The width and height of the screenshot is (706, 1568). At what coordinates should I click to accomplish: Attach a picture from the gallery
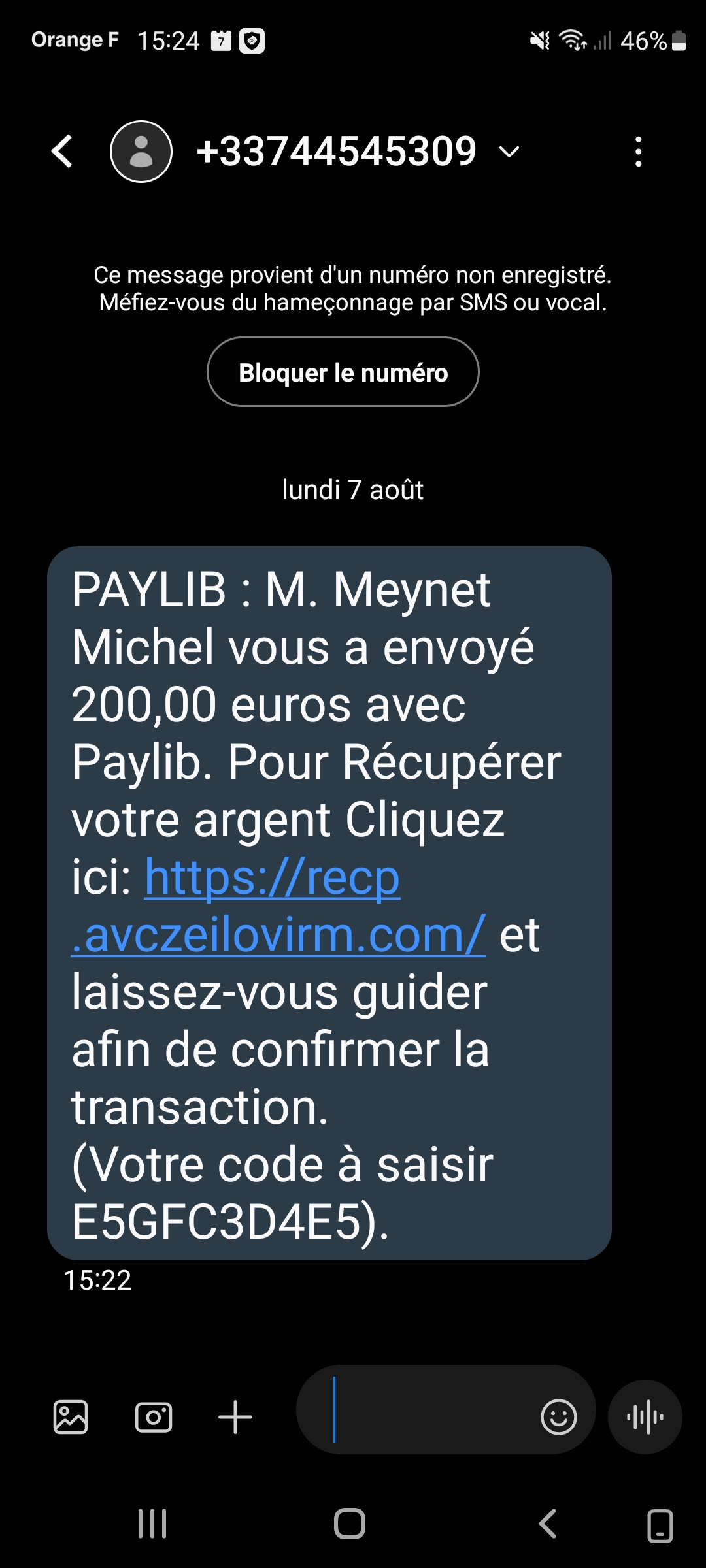(x=71, y=1418)
